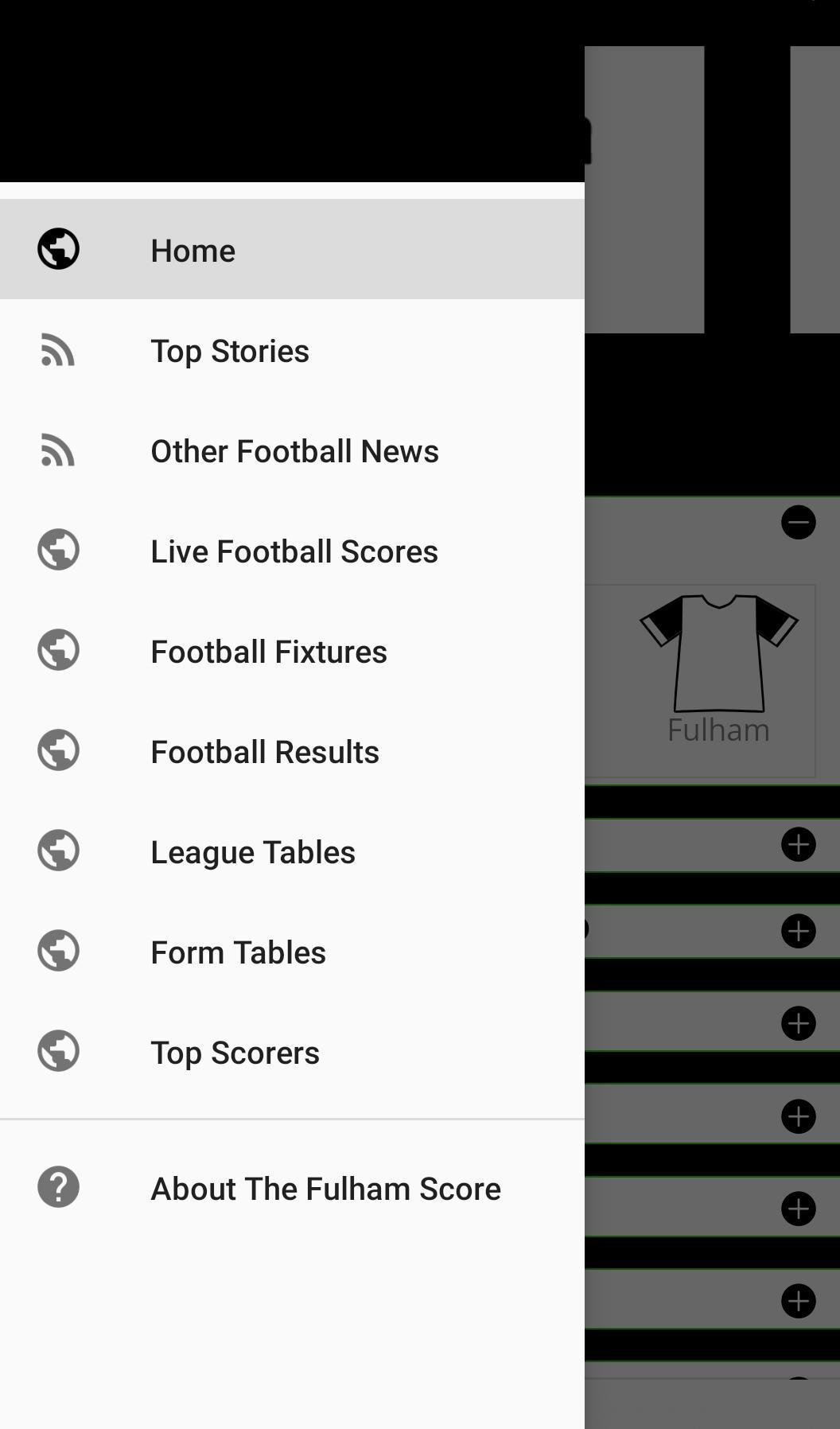840x1429 pixels.
Task: Select the globe icon beside Home
Action: click(58, 248)
